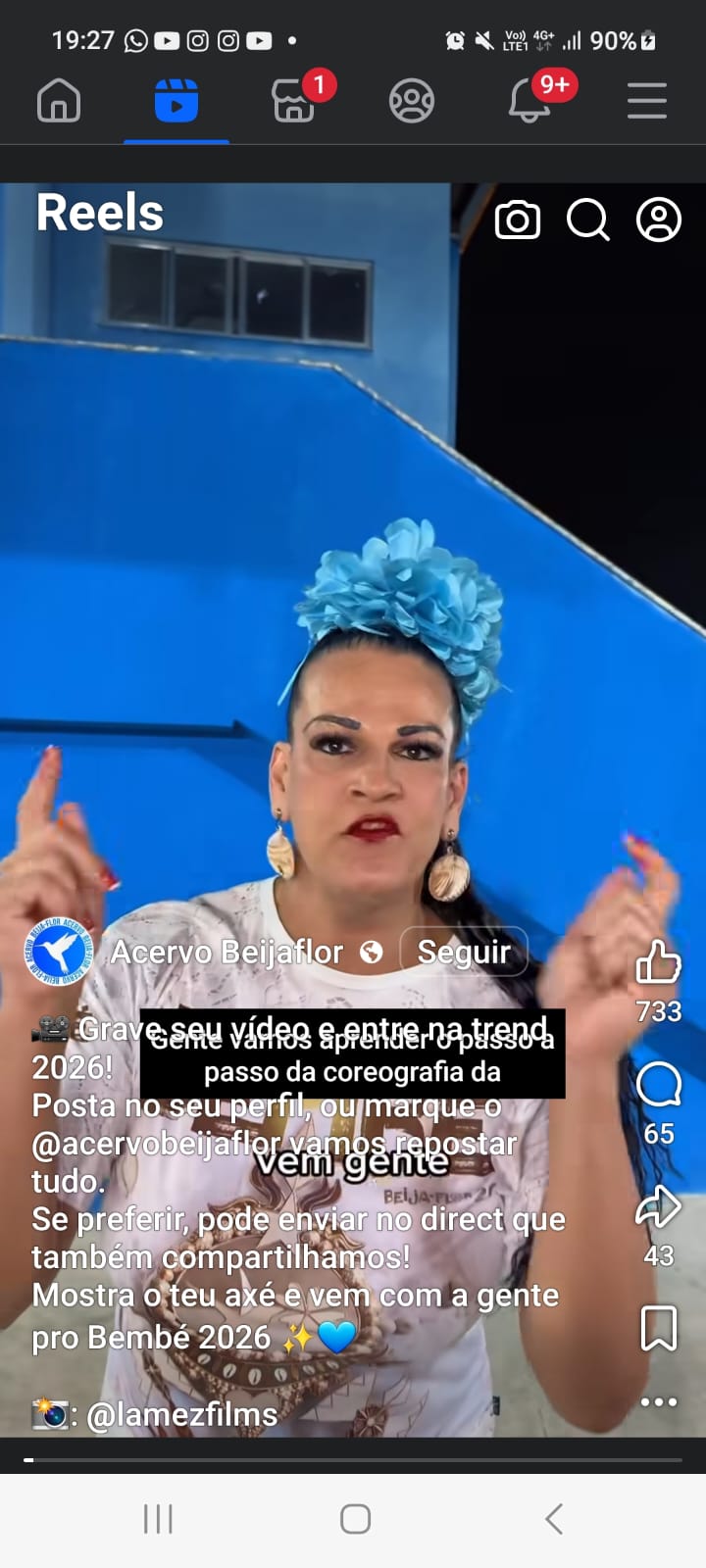Switch to the profile tab
The image size is (706, 1568).
(412, 101)
